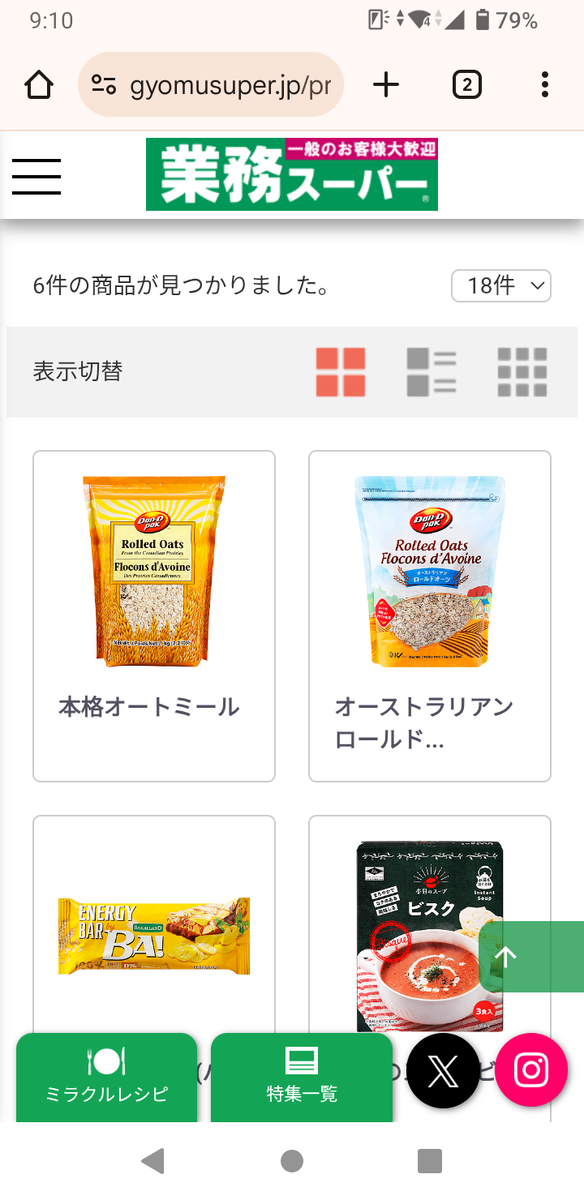
Task: Go to browser home page
Action: point(38,85)
